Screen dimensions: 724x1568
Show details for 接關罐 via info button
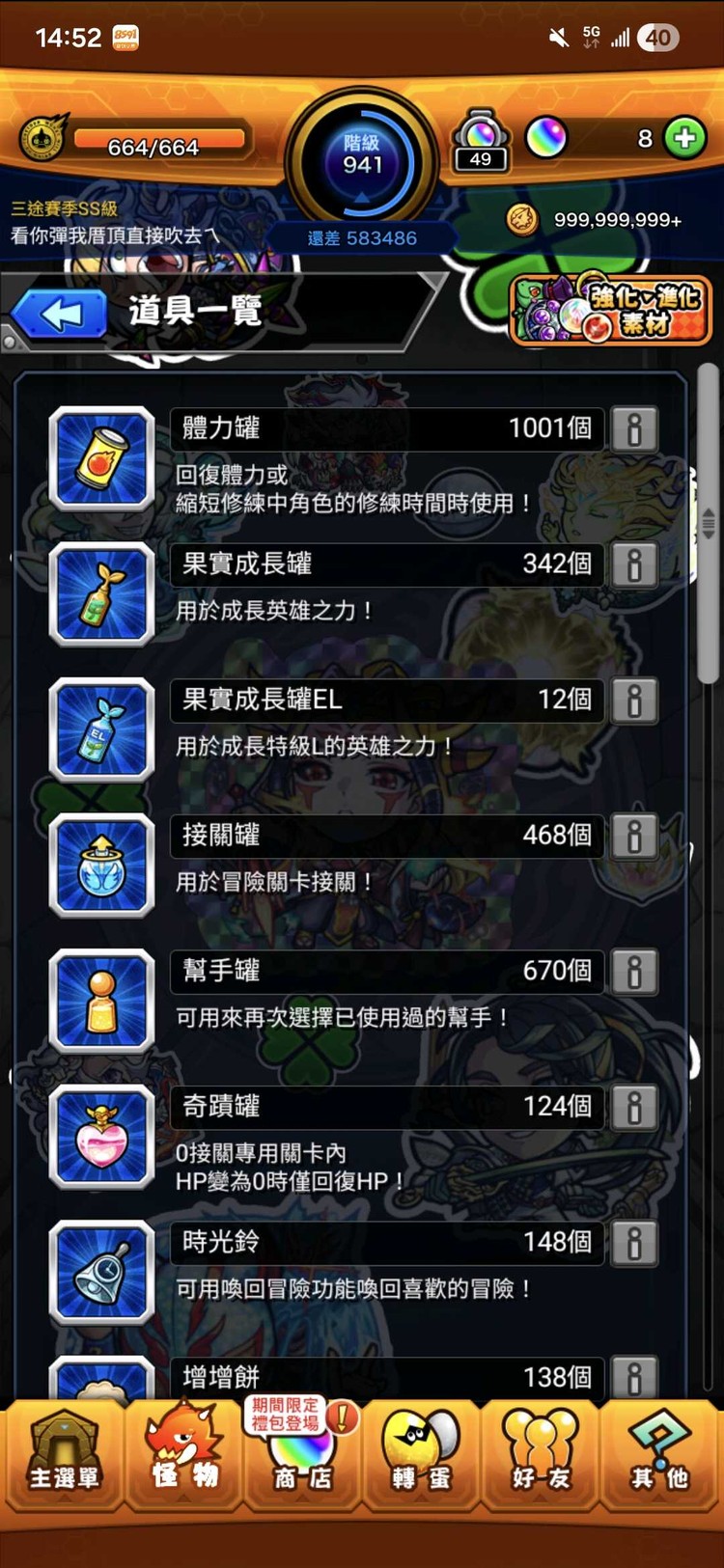(634, 837)
